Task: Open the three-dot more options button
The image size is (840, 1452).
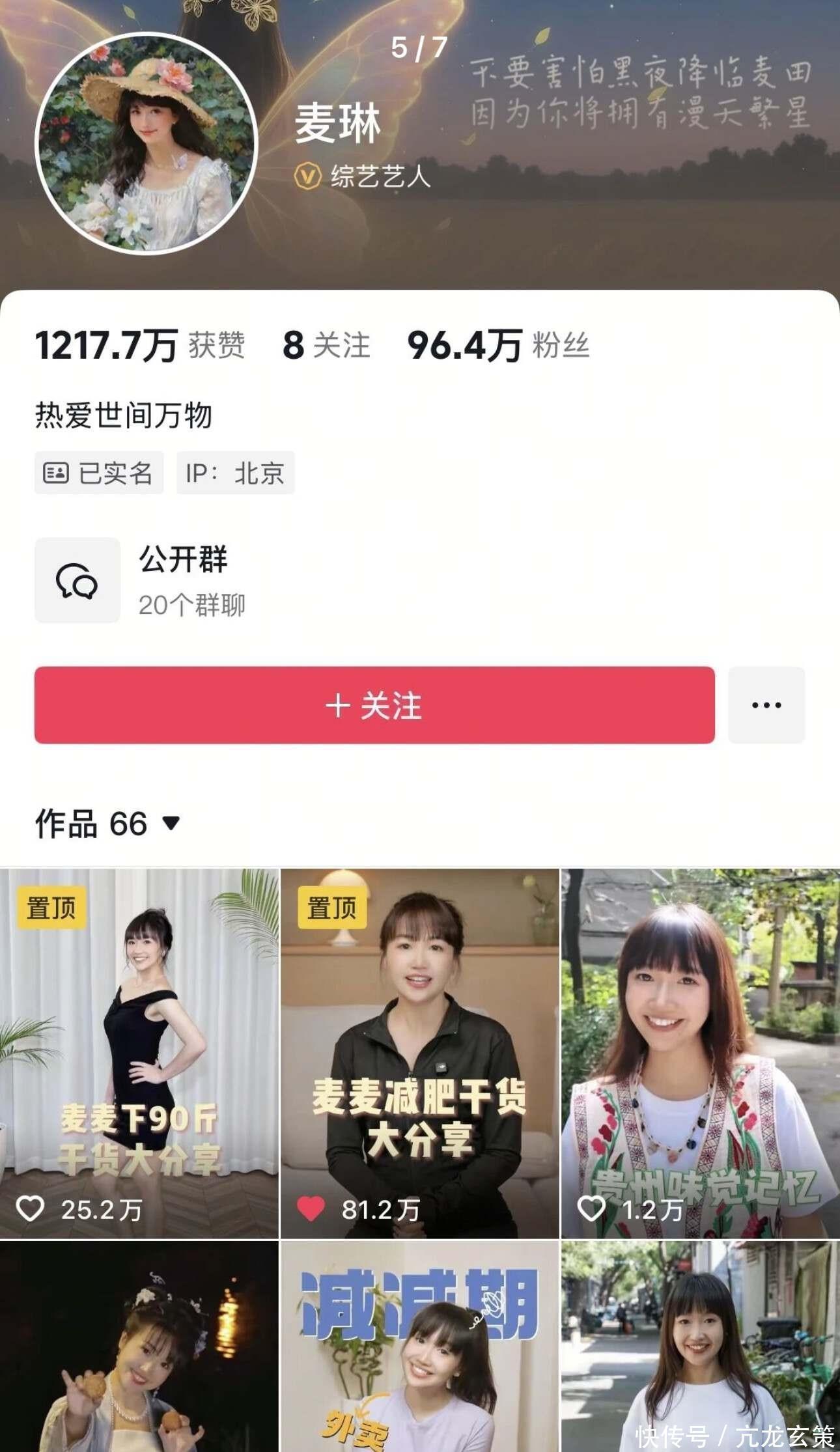Action: click(x=766, y=705)
